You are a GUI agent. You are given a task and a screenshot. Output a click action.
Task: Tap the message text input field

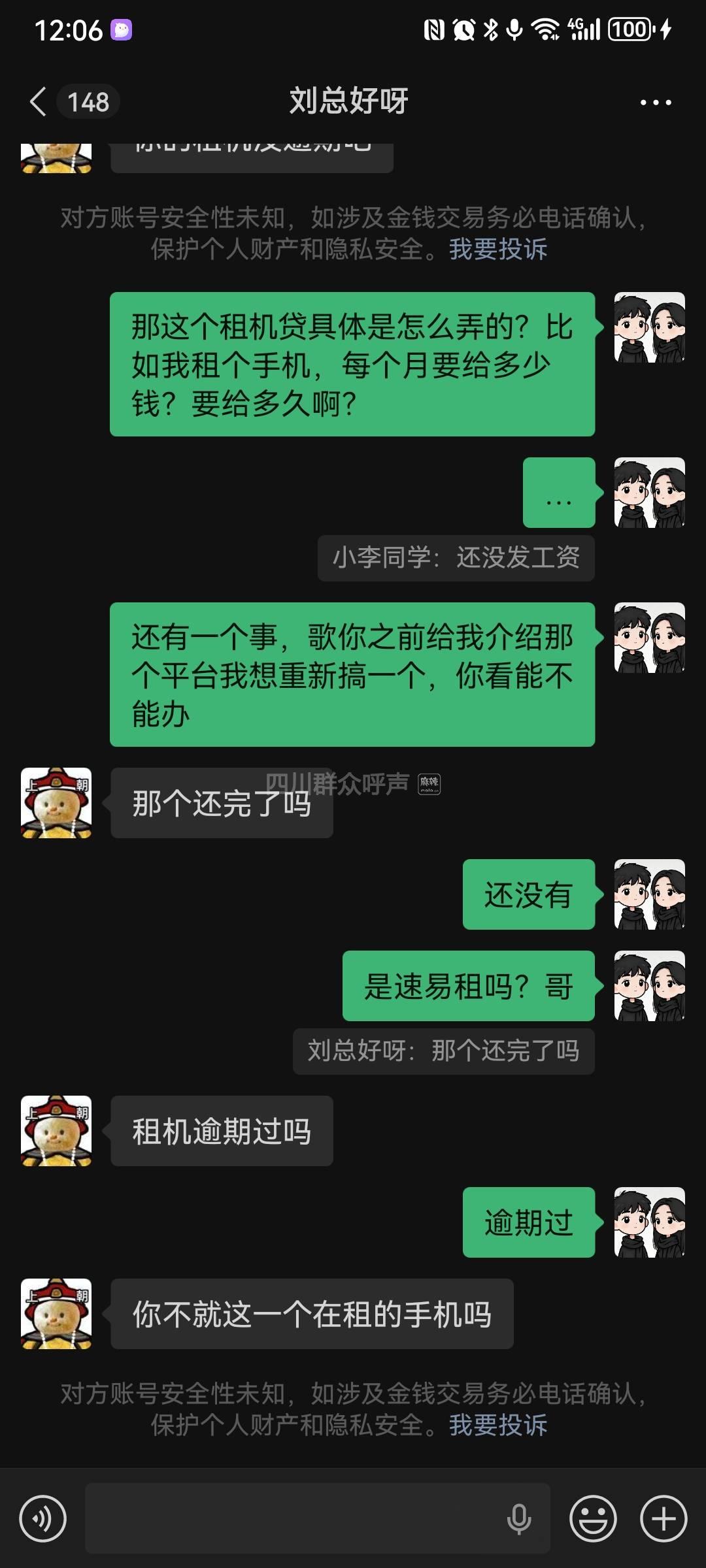[x=294, y=1518]
